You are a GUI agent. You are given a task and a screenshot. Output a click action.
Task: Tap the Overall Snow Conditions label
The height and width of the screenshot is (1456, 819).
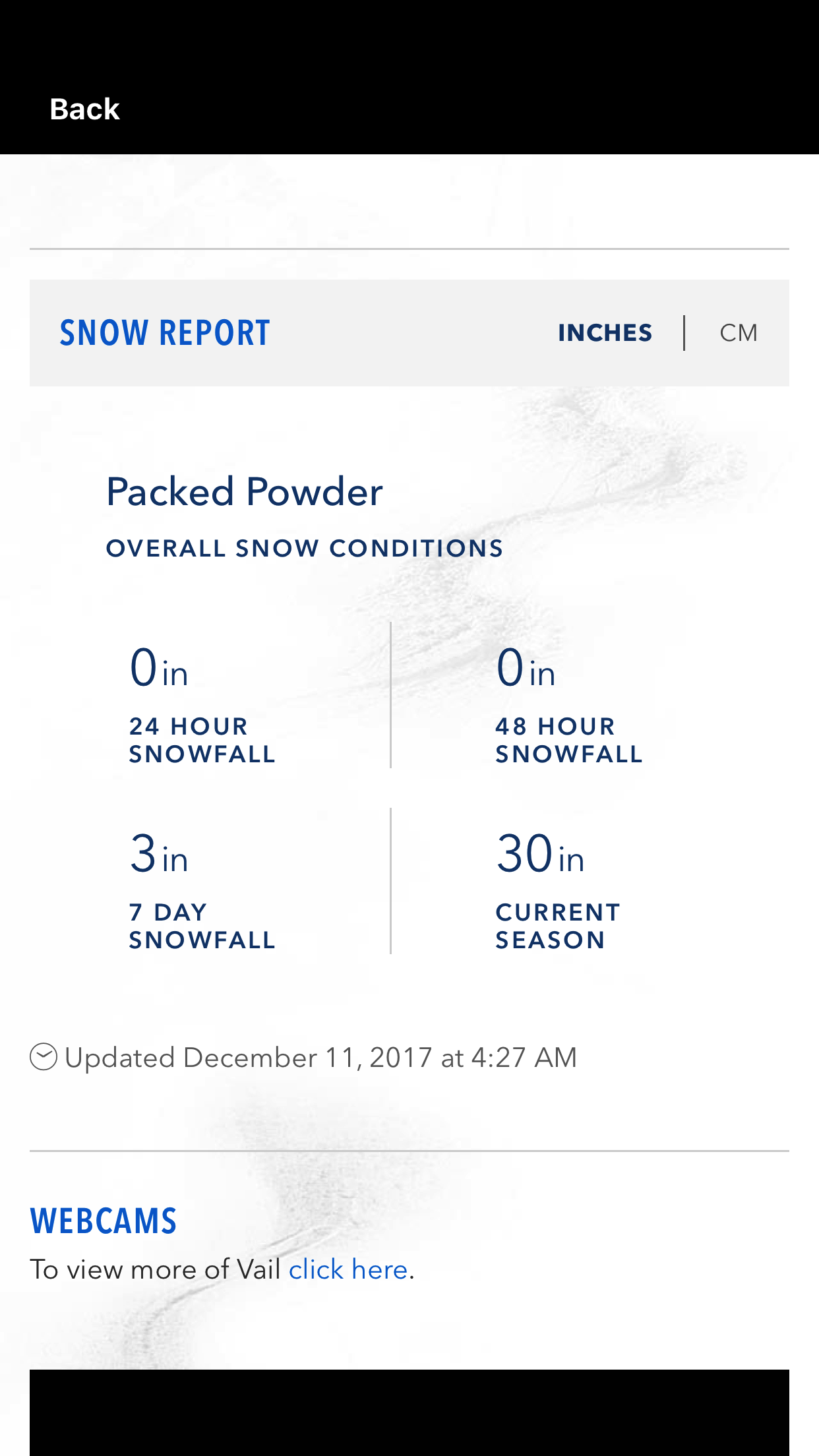(x=304, y=547)
